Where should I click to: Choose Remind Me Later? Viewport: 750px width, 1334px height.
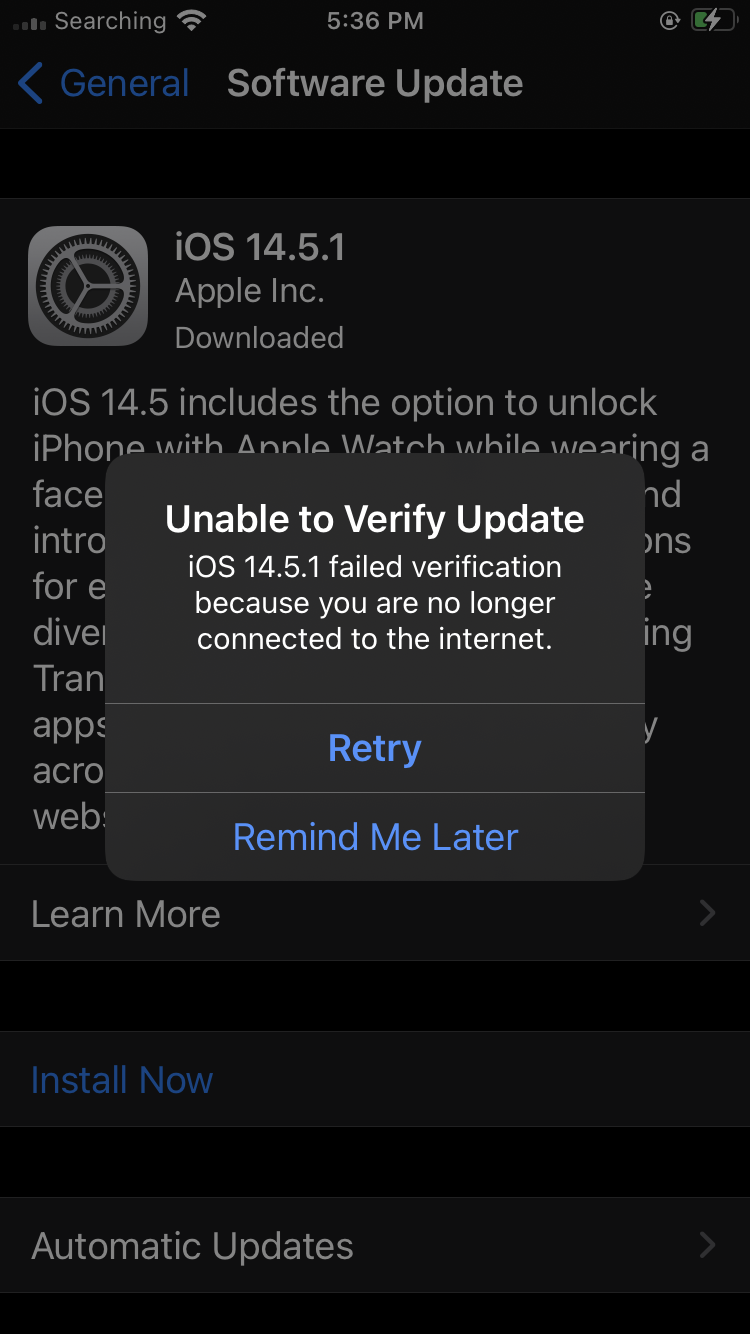[x=375, y=837]
